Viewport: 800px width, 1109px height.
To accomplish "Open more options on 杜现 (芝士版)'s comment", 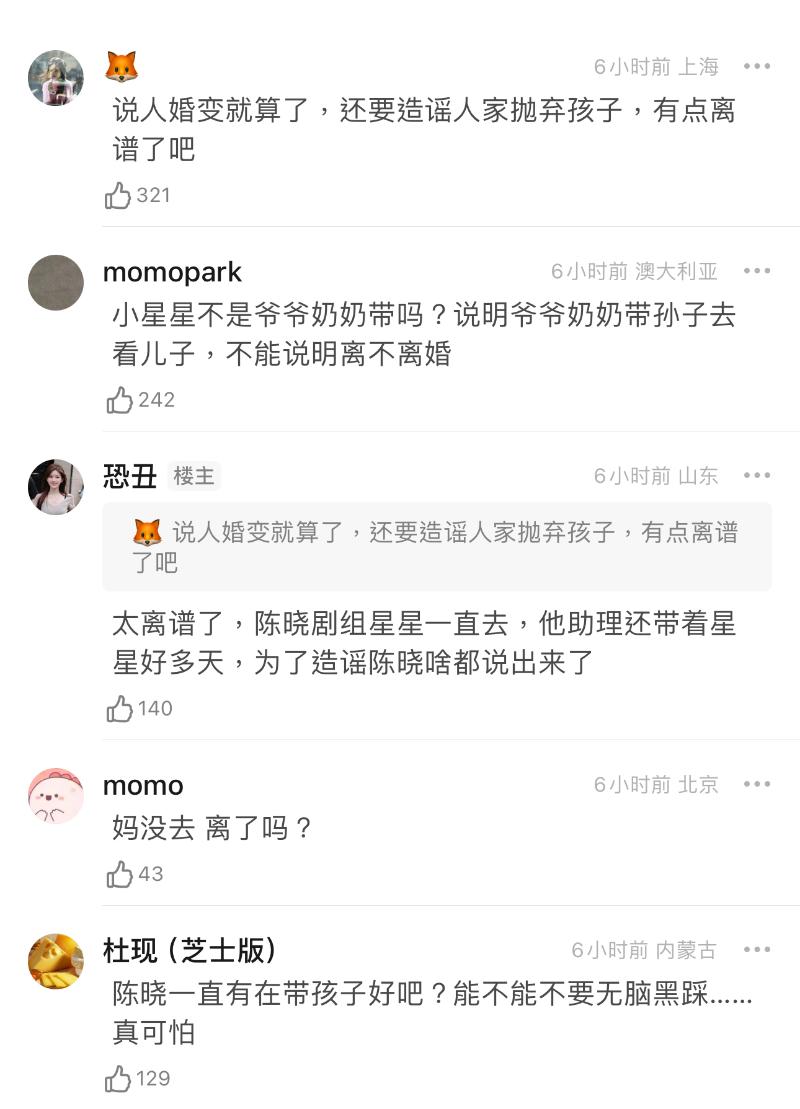I will point(757,949).
